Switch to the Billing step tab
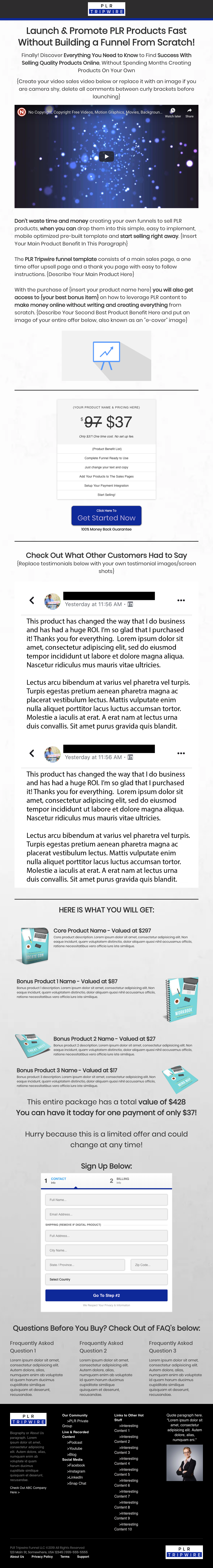Viewport: 213px width, 1568px height. point(122,1180)
